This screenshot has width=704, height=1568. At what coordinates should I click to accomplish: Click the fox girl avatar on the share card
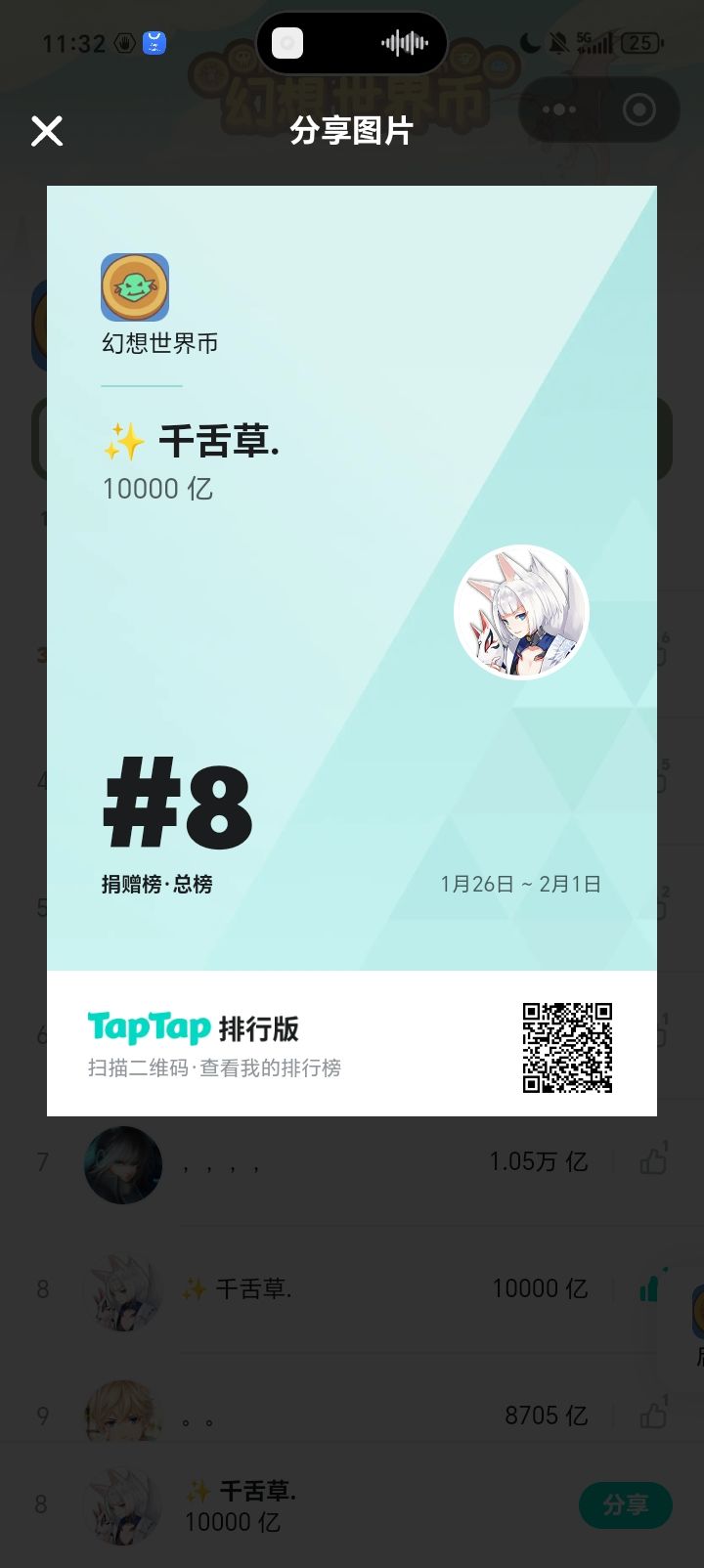pos(521,613)
